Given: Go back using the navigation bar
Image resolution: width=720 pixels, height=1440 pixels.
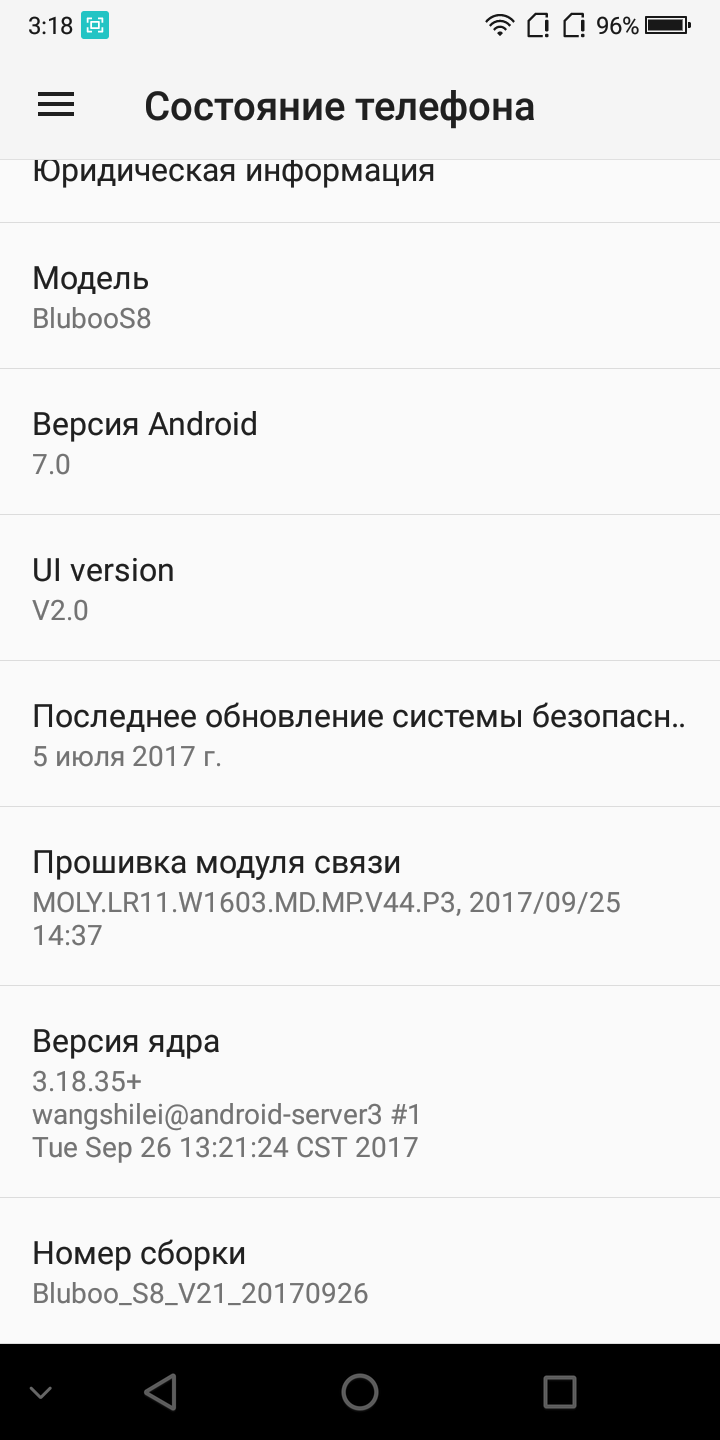Looking at the screenshot, I should click(160, 1391).
